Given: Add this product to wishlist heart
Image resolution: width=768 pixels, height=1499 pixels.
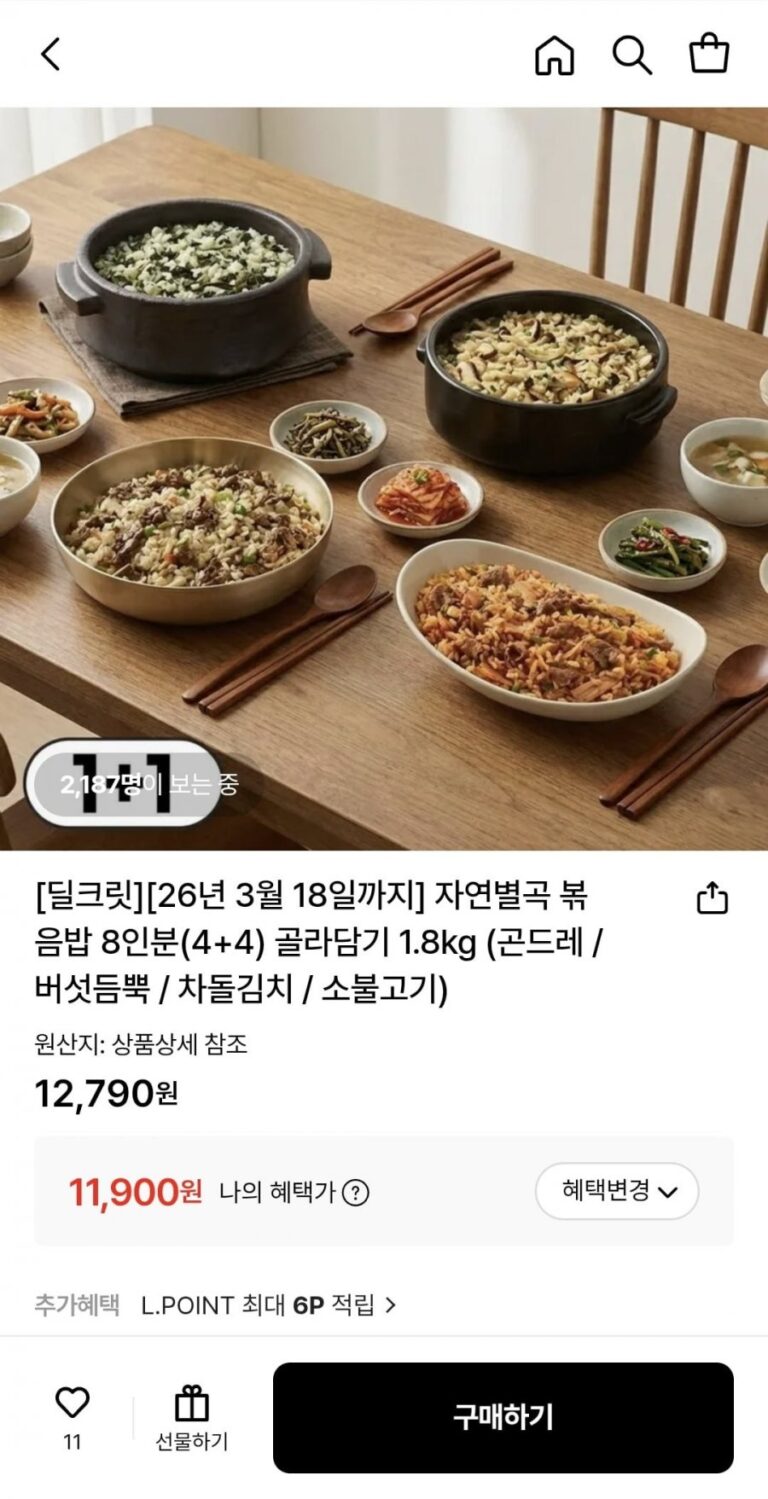Looking at the screenshot, I should pyautogui.click(x=72, y=1403).
